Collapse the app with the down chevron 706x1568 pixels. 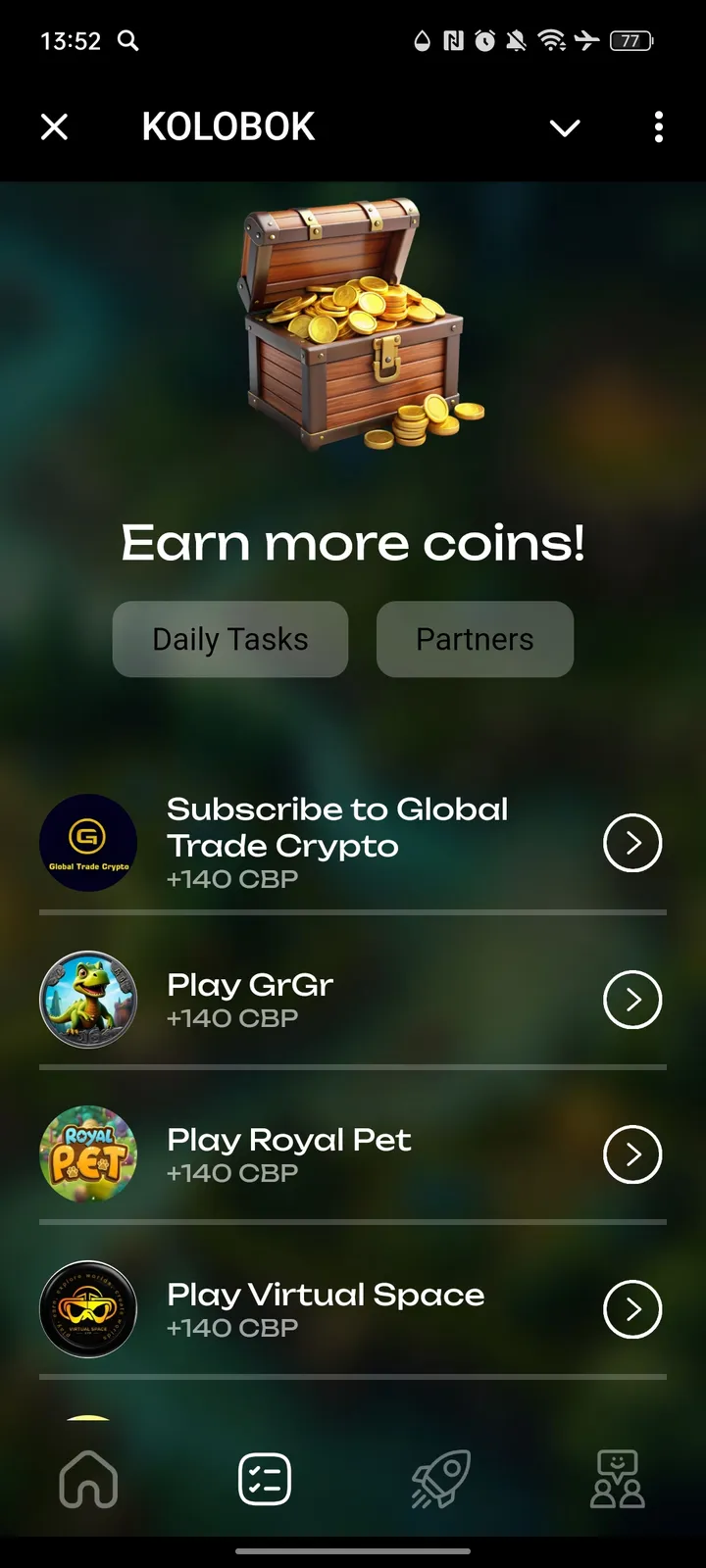click(x=565, y=127)
